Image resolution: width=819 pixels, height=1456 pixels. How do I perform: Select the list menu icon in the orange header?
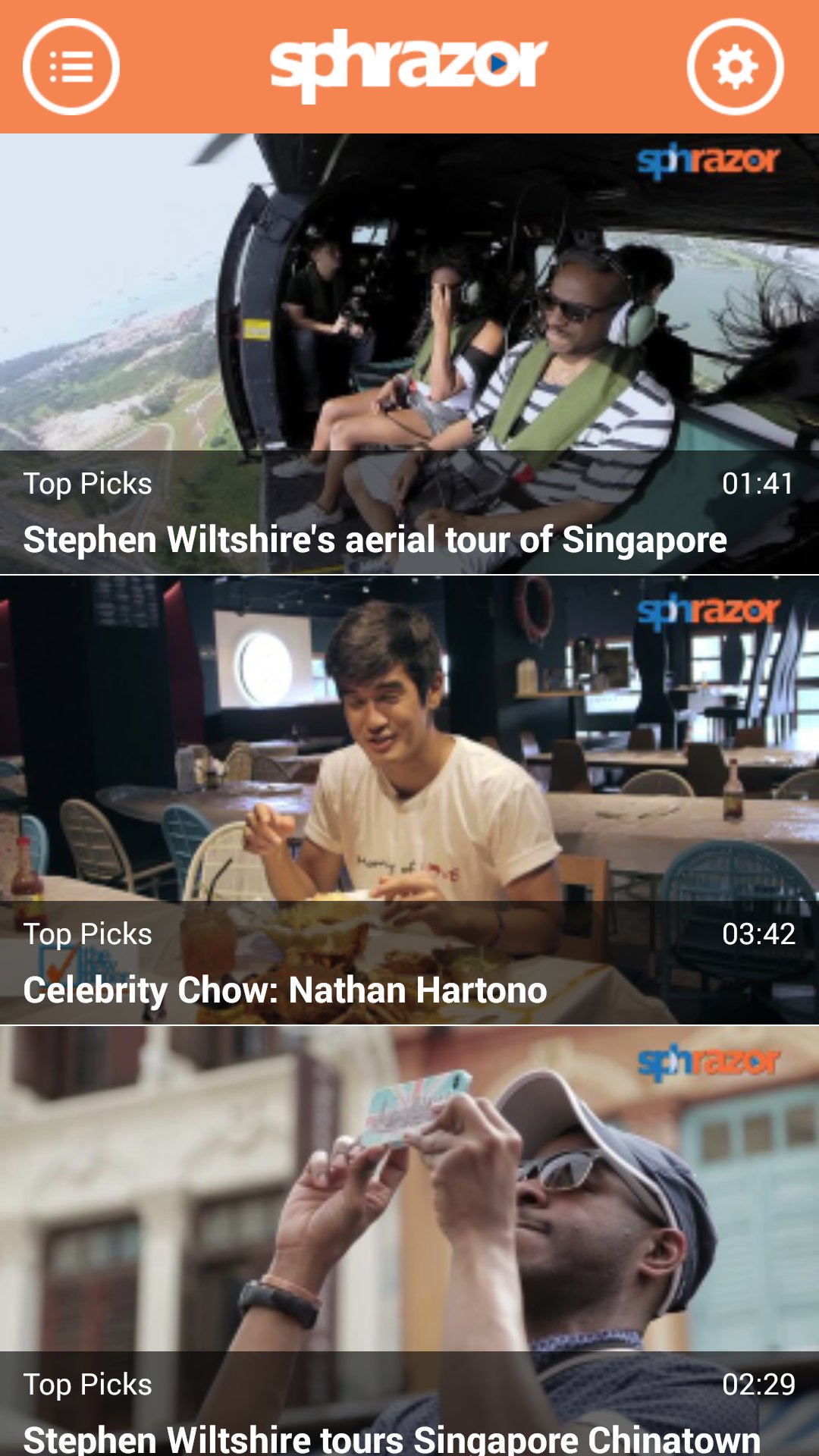(71, 66)
